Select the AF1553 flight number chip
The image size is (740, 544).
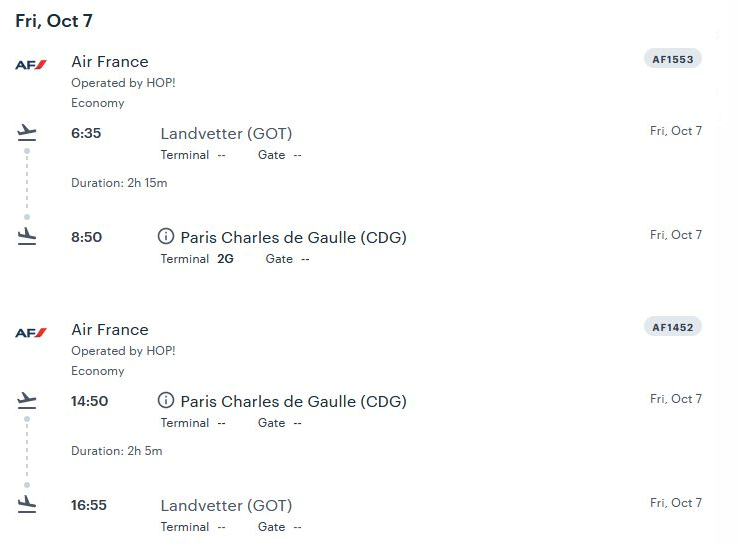[672, 59]
